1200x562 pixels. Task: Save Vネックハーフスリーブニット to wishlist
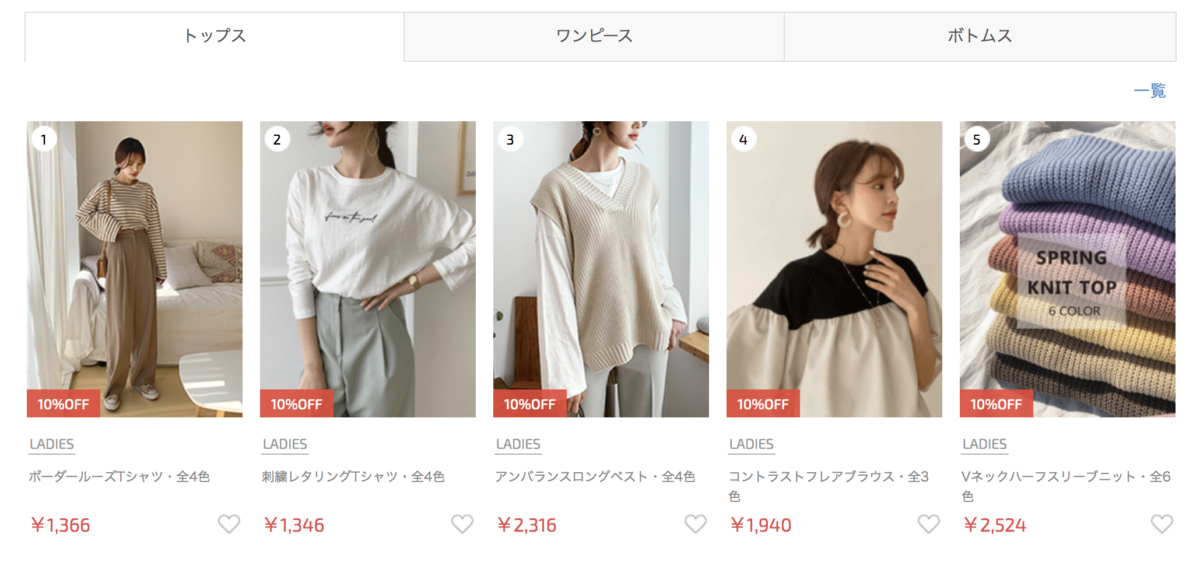point(1161,524)
